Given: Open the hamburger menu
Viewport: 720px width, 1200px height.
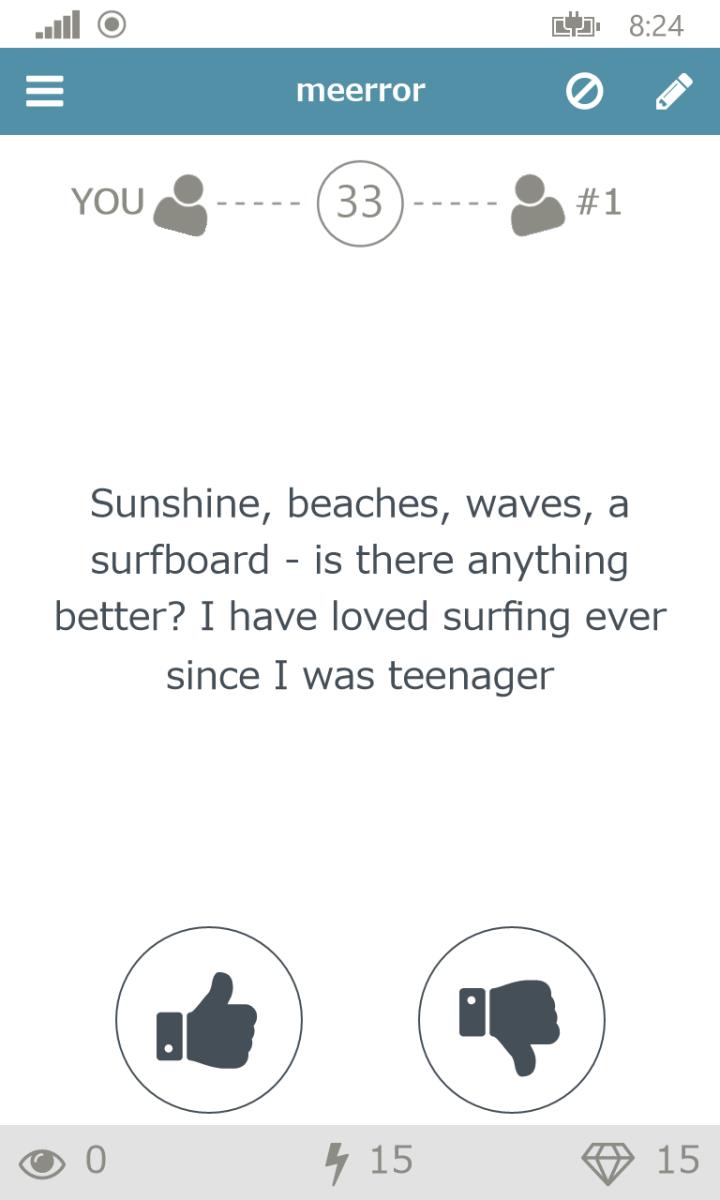Looking at the screenshot, I should [45, 92].
